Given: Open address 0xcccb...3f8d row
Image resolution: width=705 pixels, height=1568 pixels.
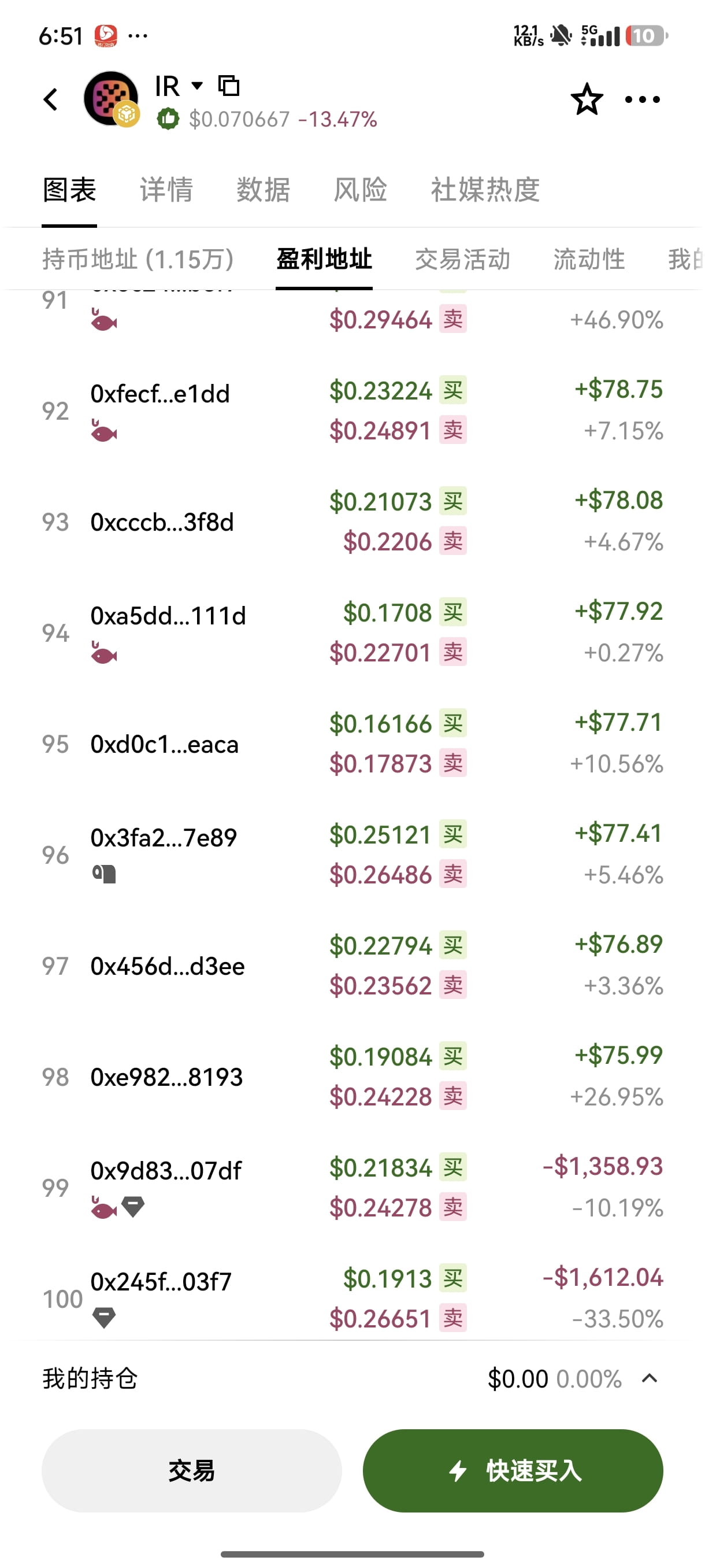Looking at the screenshot, I should (x=352, y=522).
